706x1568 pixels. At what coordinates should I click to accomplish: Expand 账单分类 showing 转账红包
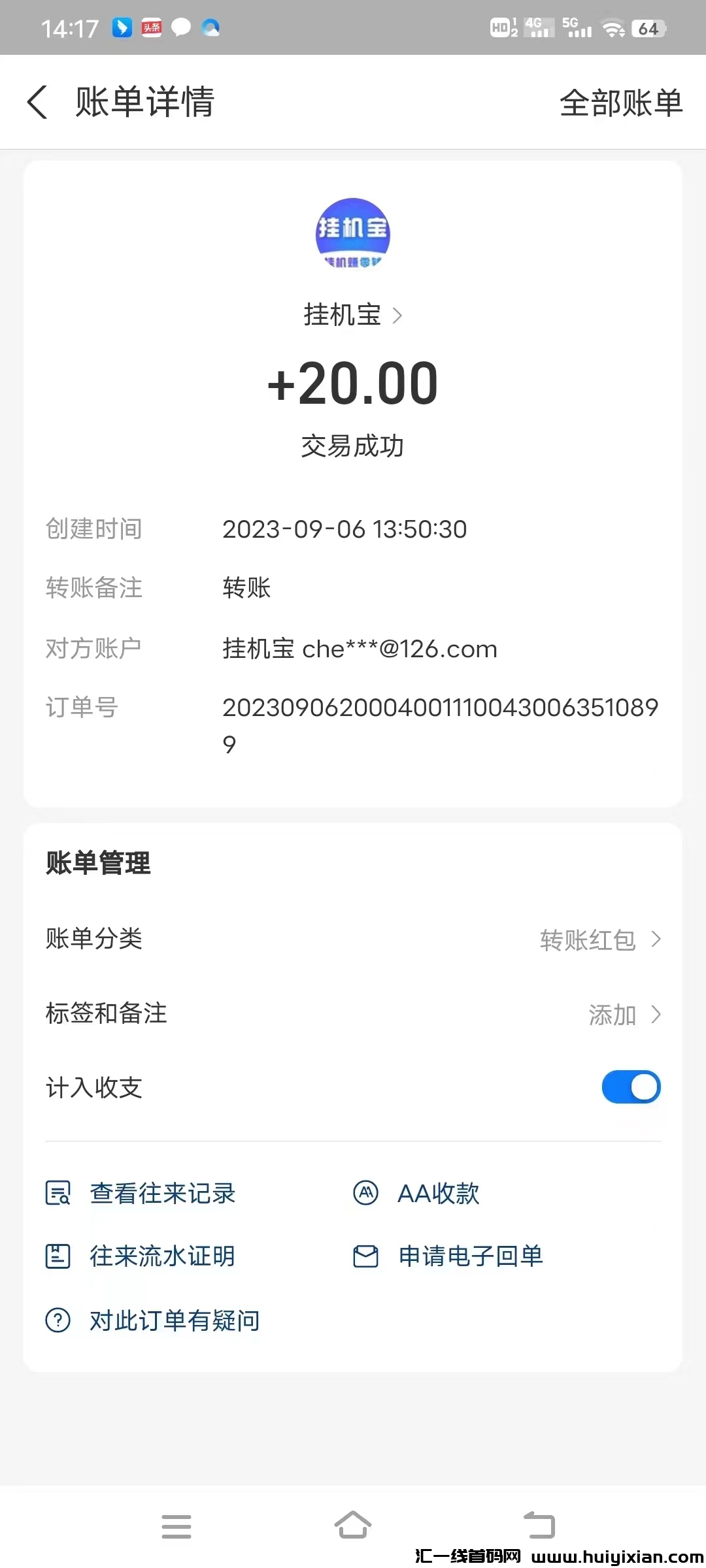(656, 939)
